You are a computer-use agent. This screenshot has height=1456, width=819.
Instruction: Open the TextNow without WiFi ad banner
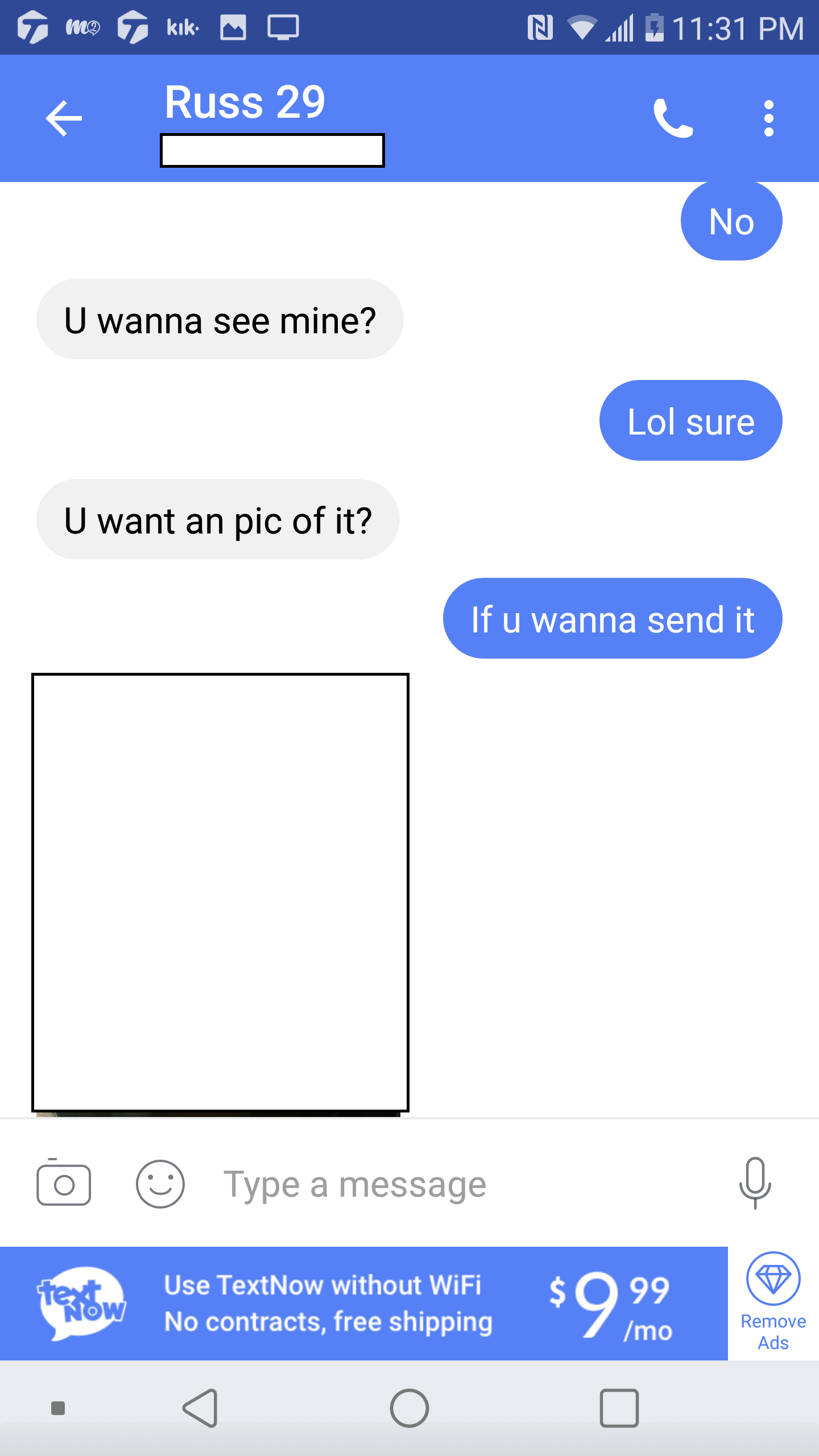pos(364,1304)
